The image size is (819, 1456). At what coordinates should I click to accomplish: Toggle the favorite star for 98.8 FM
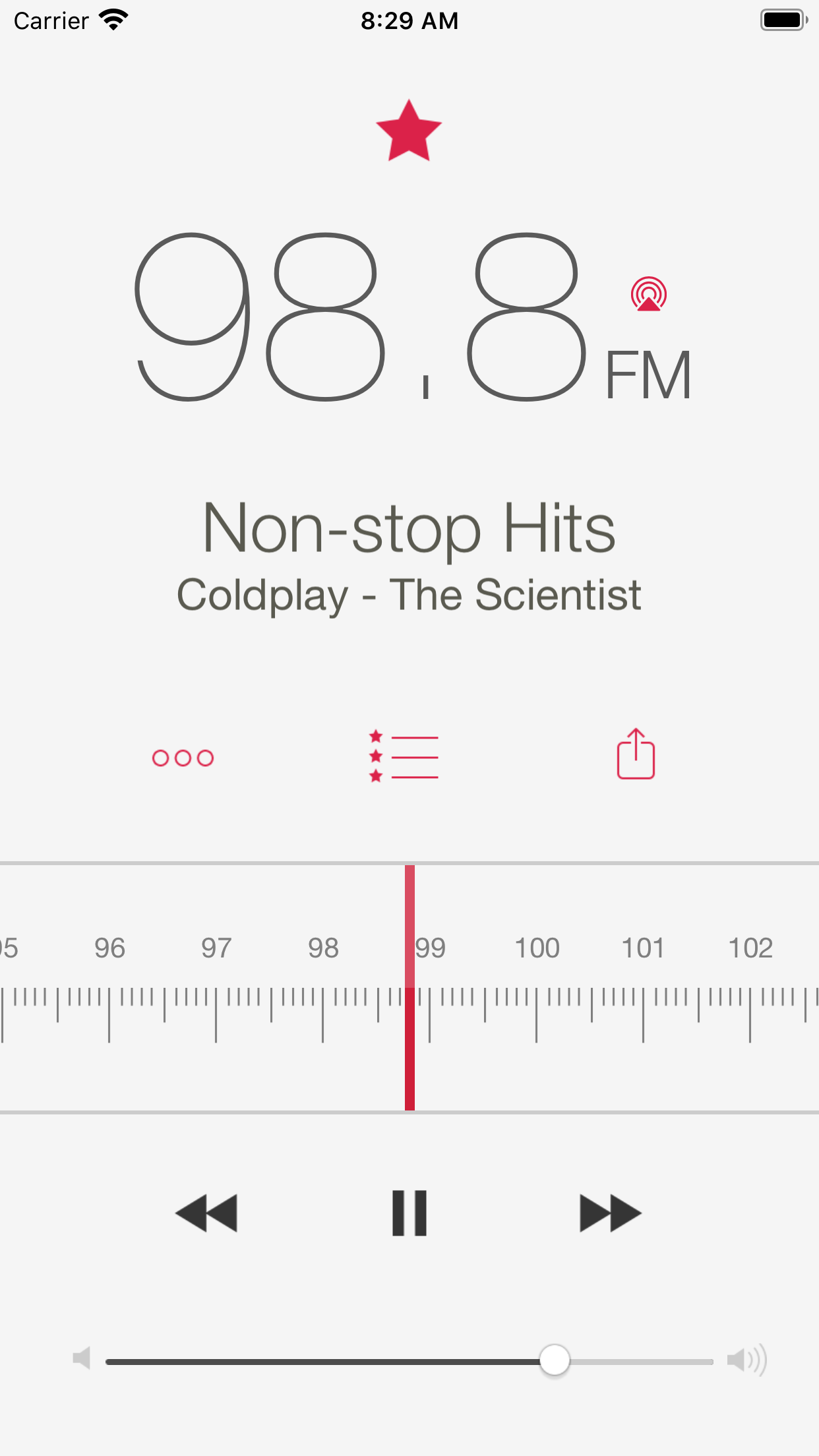pyautogui.click(x=409, y=131)
